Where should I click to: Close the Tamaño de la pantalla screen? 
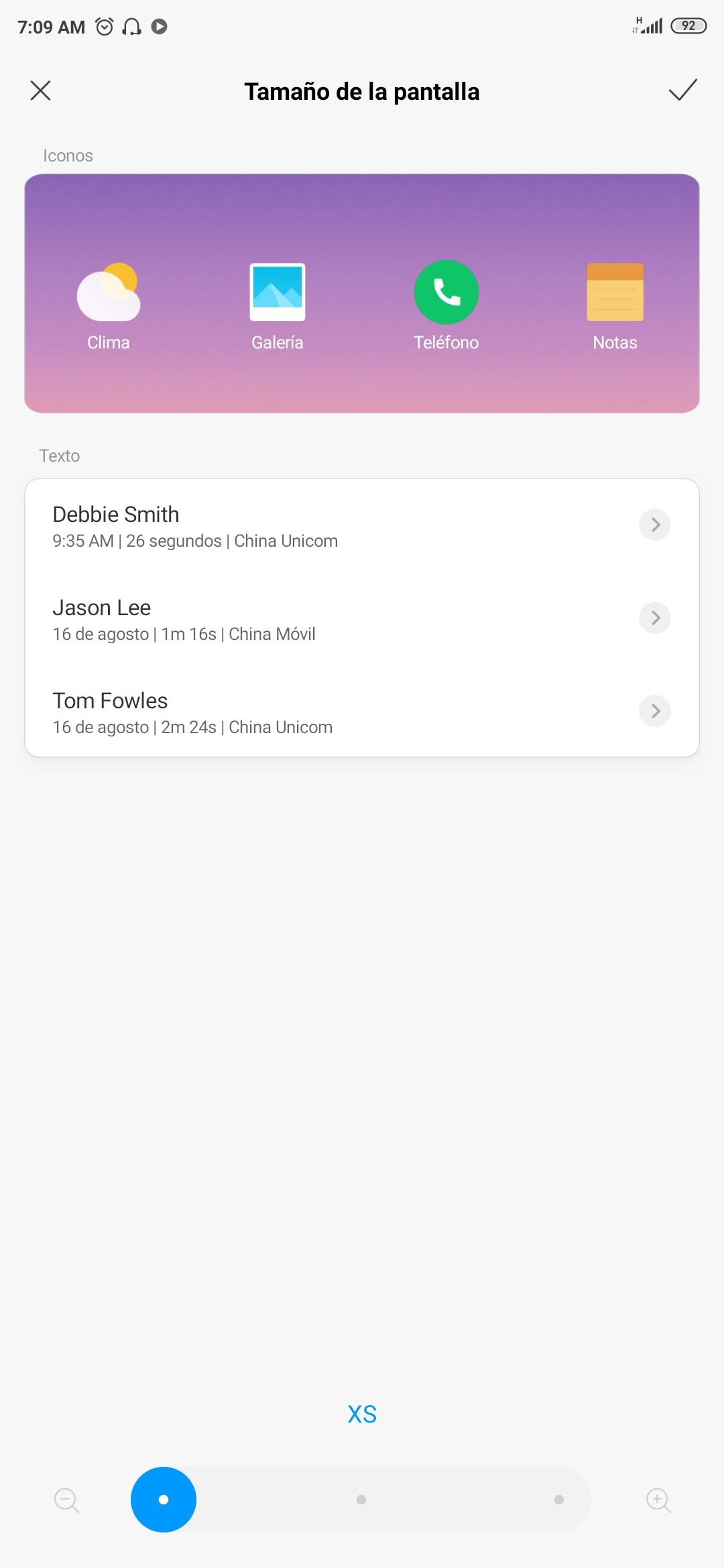pos(41,90)
